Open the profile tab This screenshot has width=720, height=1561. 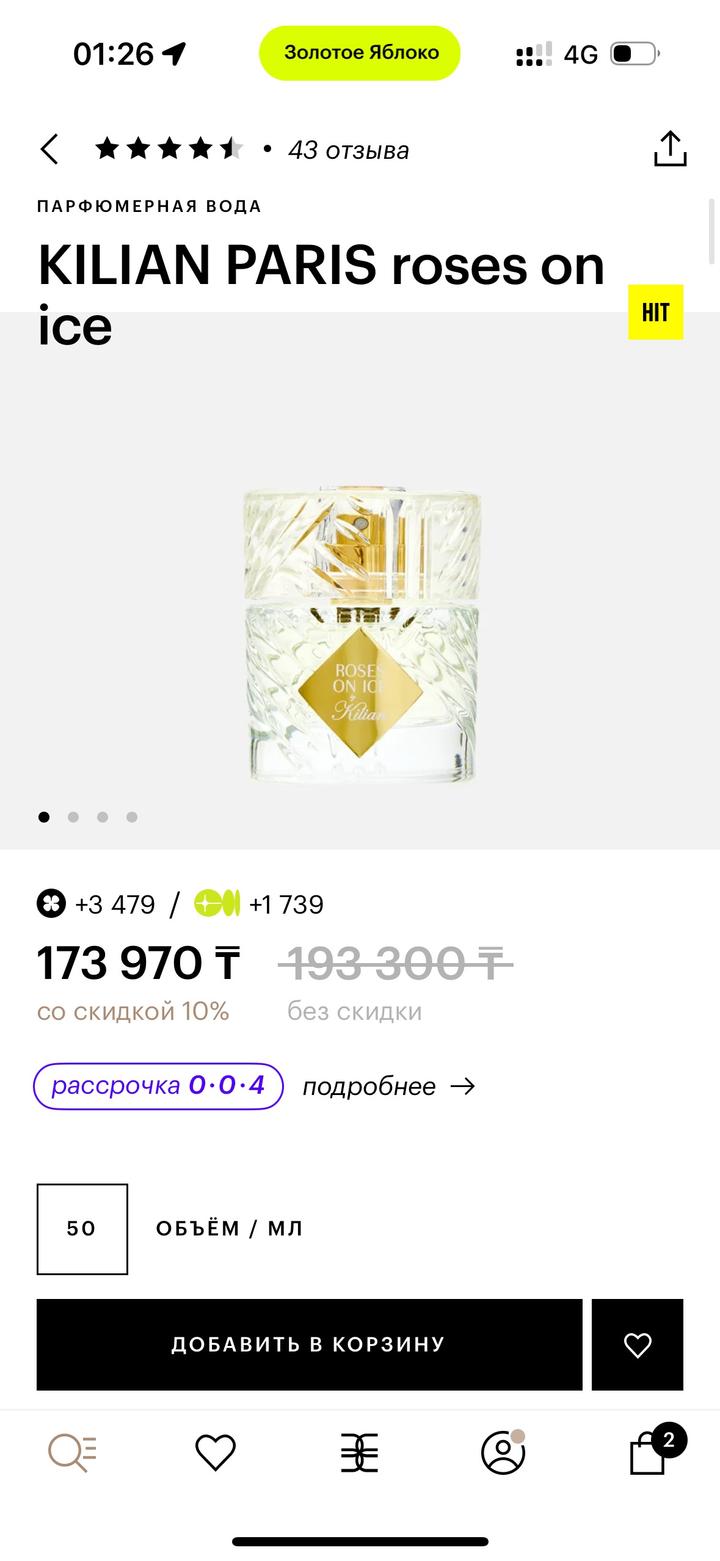(503, 1453)
